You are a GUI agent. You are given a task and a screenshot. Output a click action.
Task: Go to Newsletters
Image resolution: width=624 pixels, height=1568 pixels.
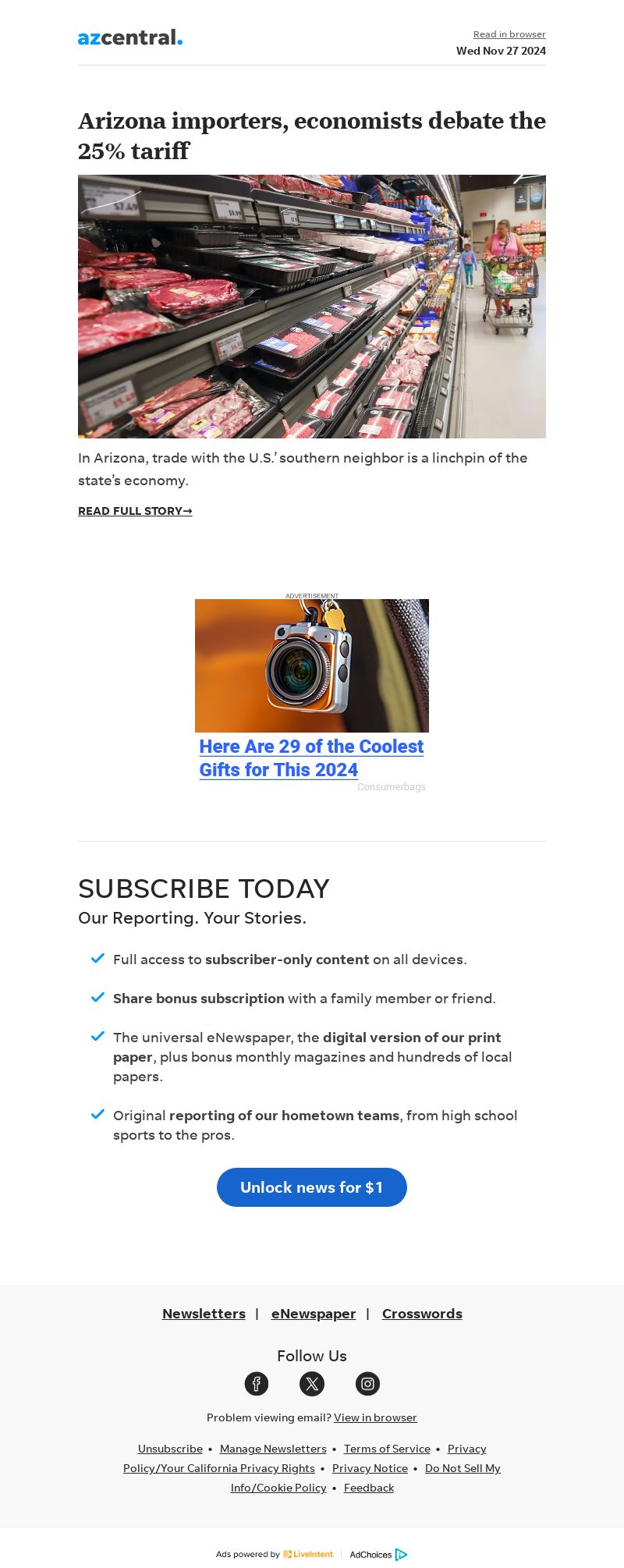204,1314
